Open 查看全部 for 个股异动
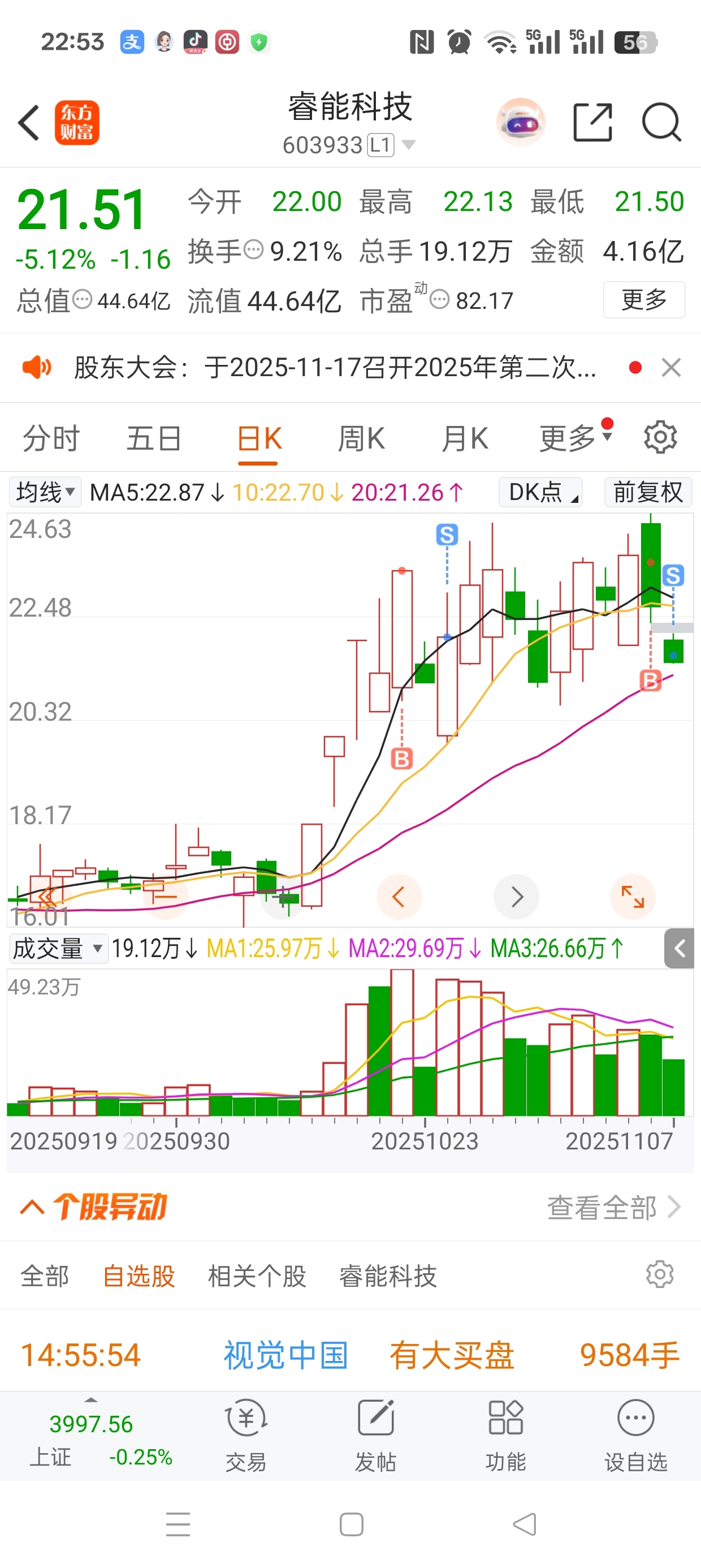 pos(613,1207)
